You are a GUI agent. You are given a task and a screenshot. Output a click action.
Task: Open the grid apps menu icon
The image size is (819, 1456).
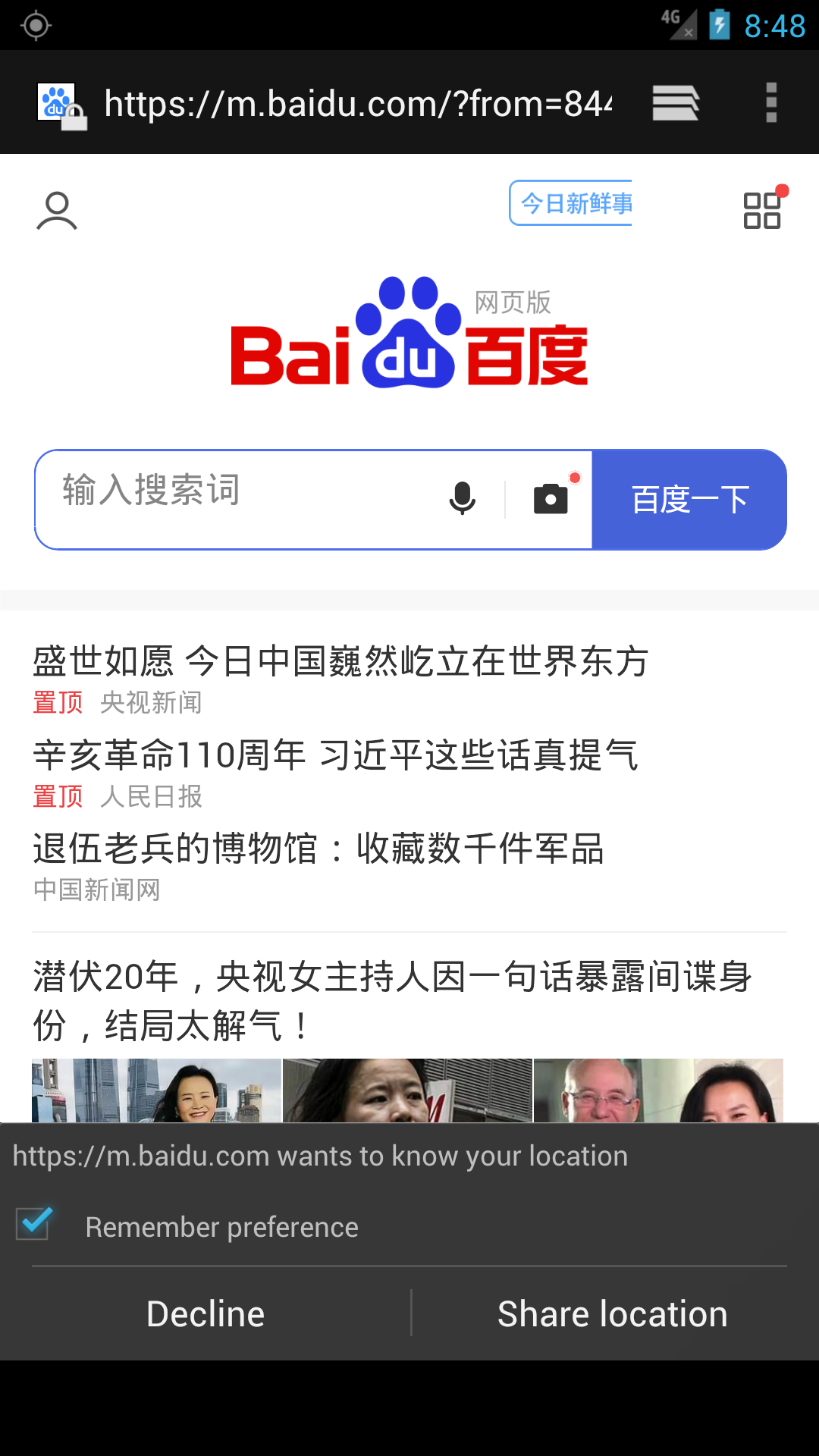coord(762,210)
